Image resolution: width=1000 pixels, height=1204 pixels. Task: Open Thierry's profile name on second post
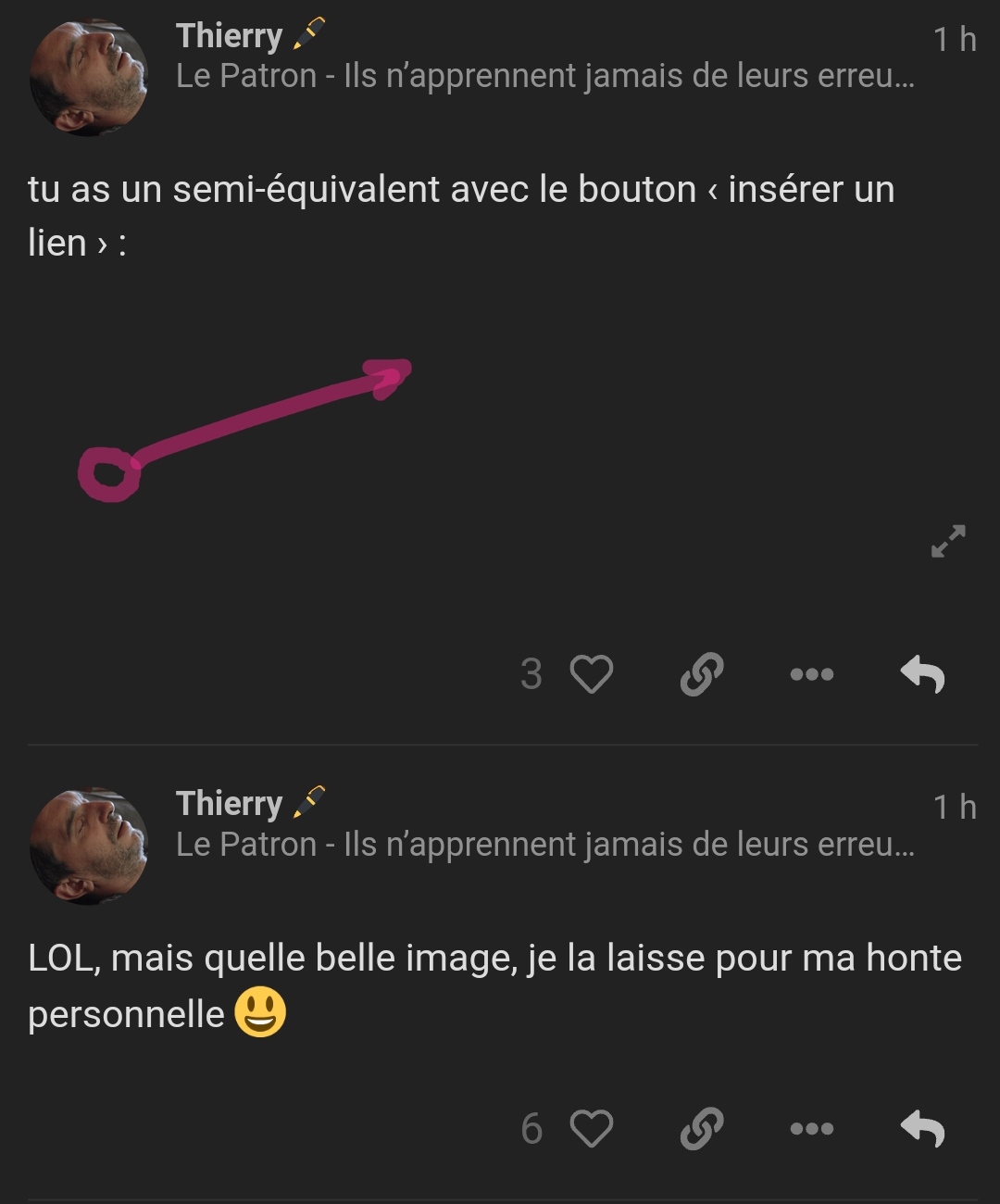(229, 803)
